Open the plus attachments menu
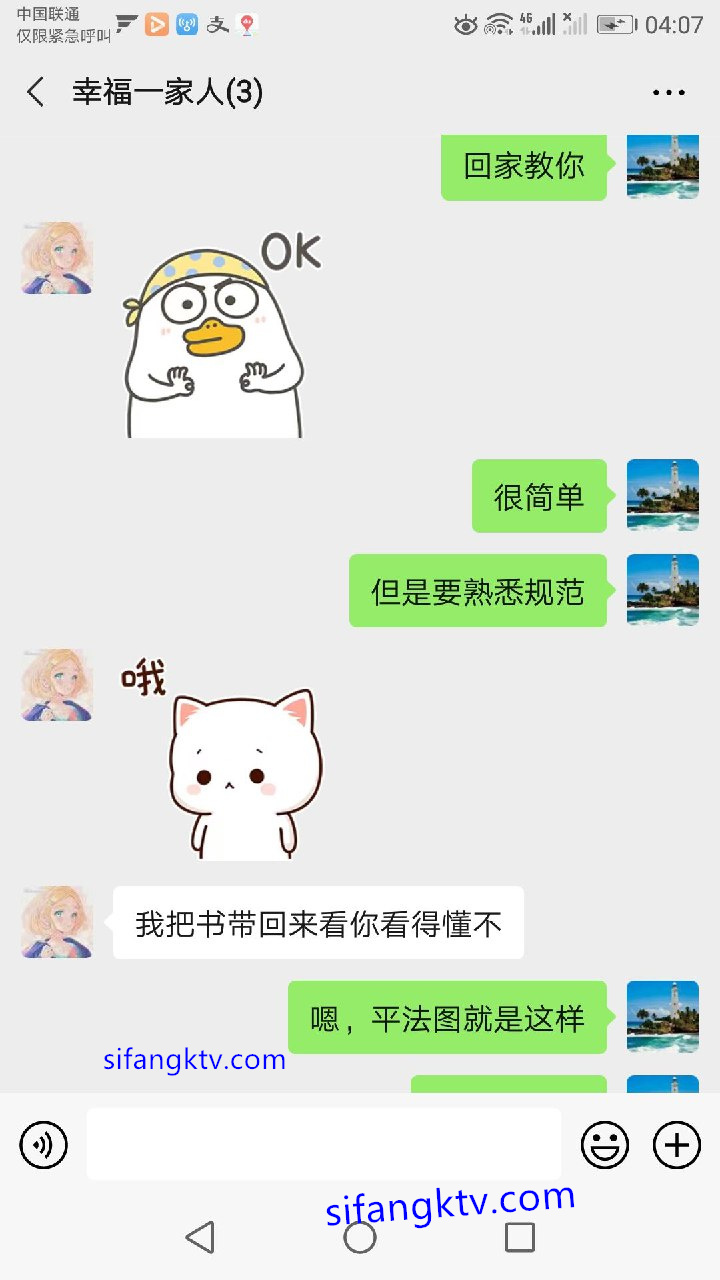This screenshot has height=1280, width=720. 677,1145
